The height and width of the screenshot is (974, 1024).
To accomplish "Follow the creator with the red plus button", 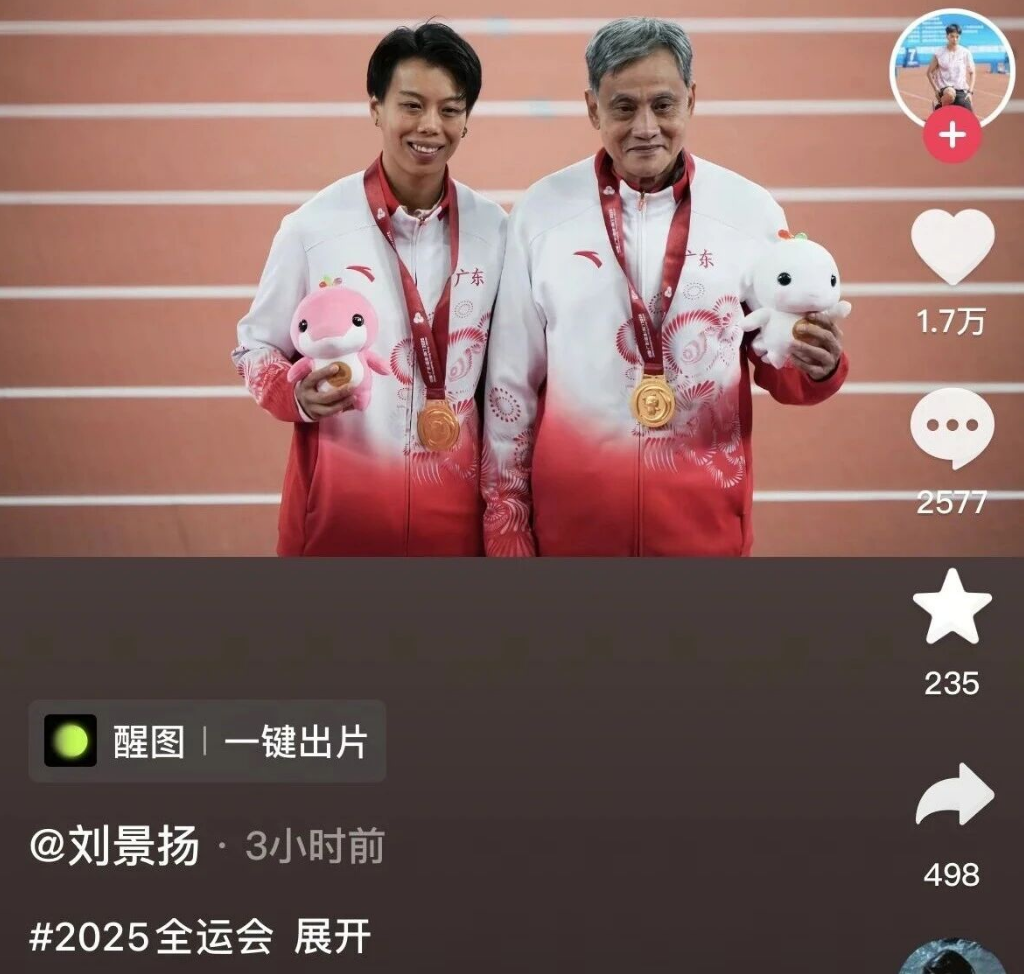I will pyautogui.click(x=952, y=134).
